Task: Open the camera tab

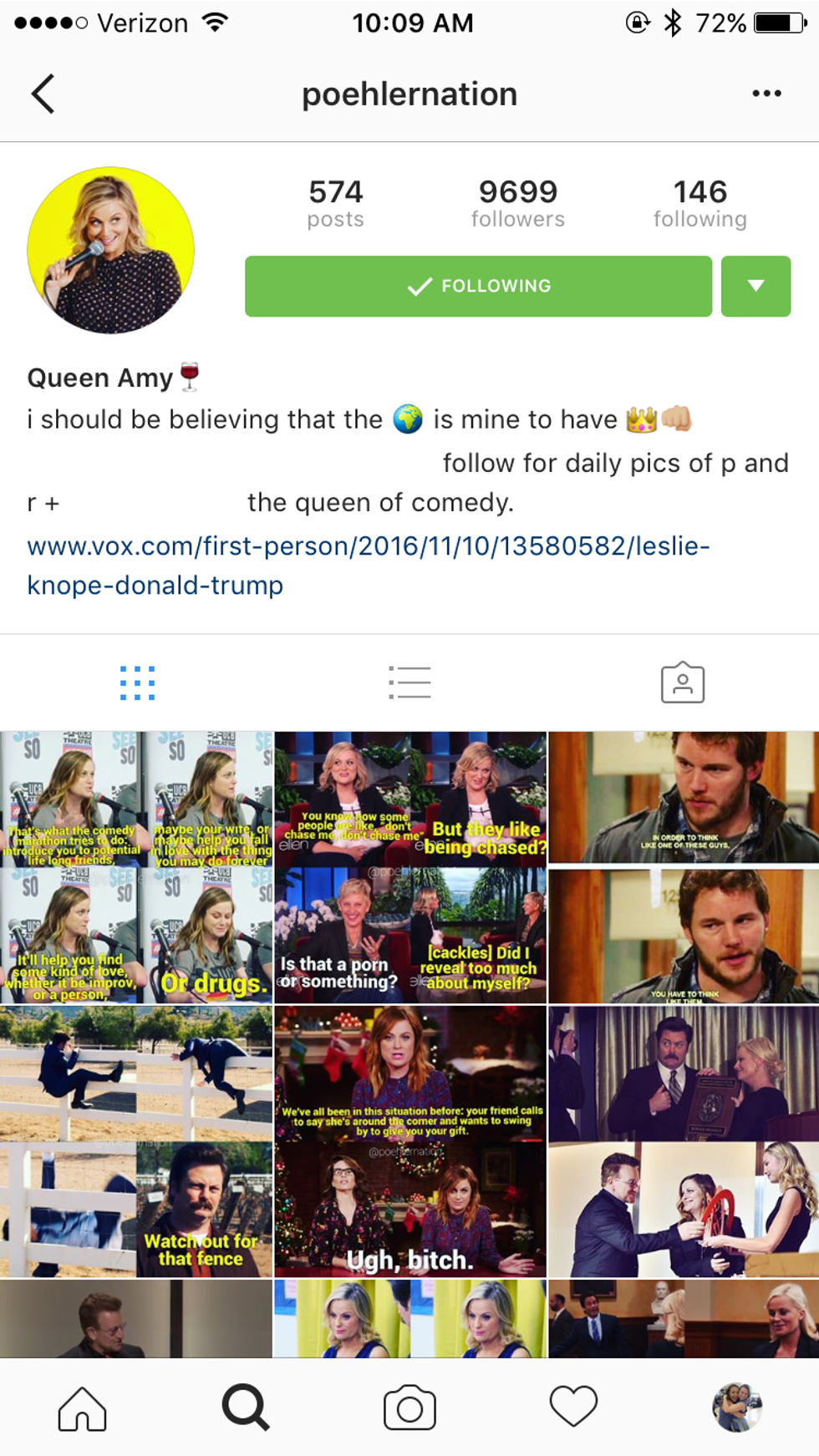Action: coord(409,1408)
